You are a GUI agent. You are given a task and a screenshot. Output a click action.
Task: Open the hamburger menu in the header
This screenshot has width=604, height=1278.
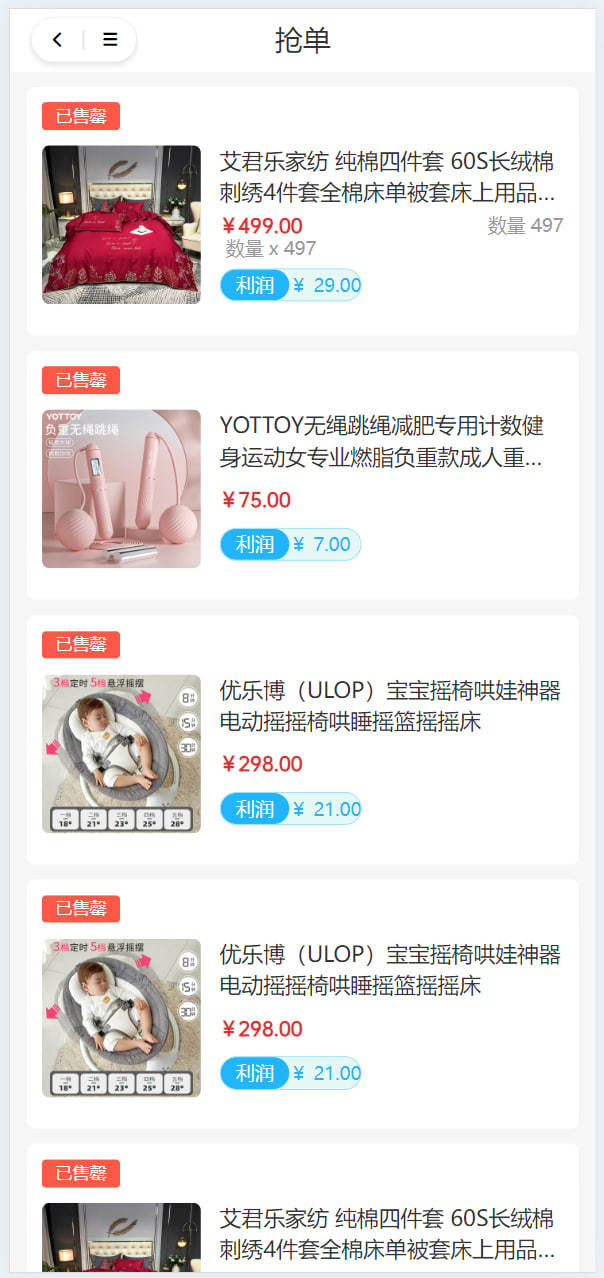(x=110, y=40)
